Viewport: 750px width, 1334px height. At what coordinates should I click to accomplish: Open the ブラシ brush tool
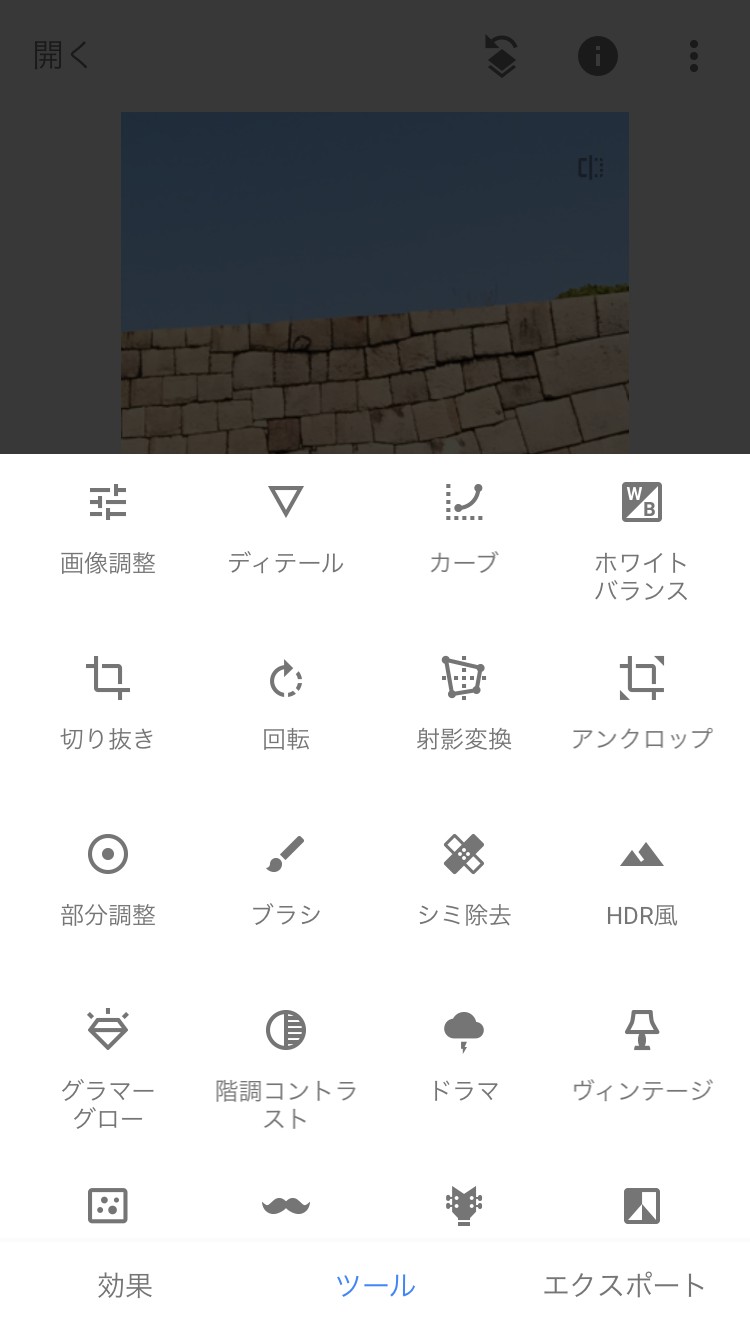(286, 878)
